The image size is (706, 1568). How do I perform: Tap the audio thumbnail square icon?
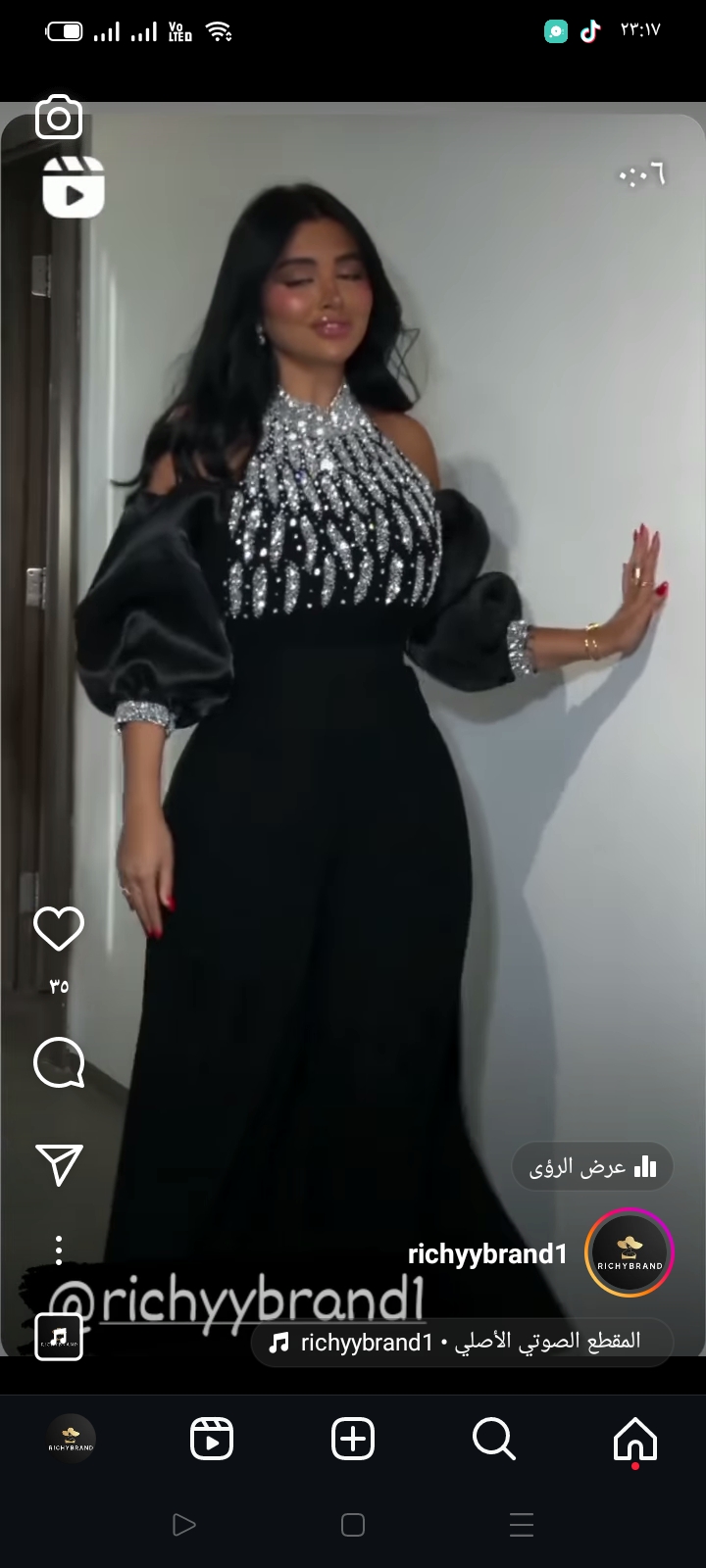[59, 1337]
